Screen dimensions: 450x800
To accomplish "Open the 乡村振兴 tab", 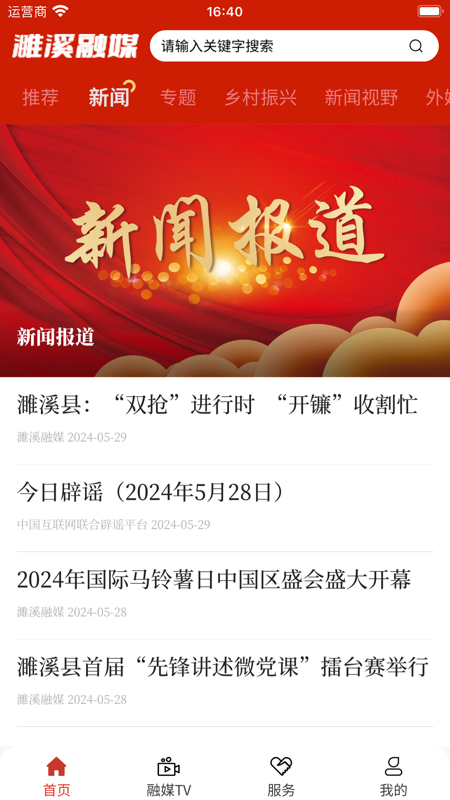I will click(x=261, y=97).
